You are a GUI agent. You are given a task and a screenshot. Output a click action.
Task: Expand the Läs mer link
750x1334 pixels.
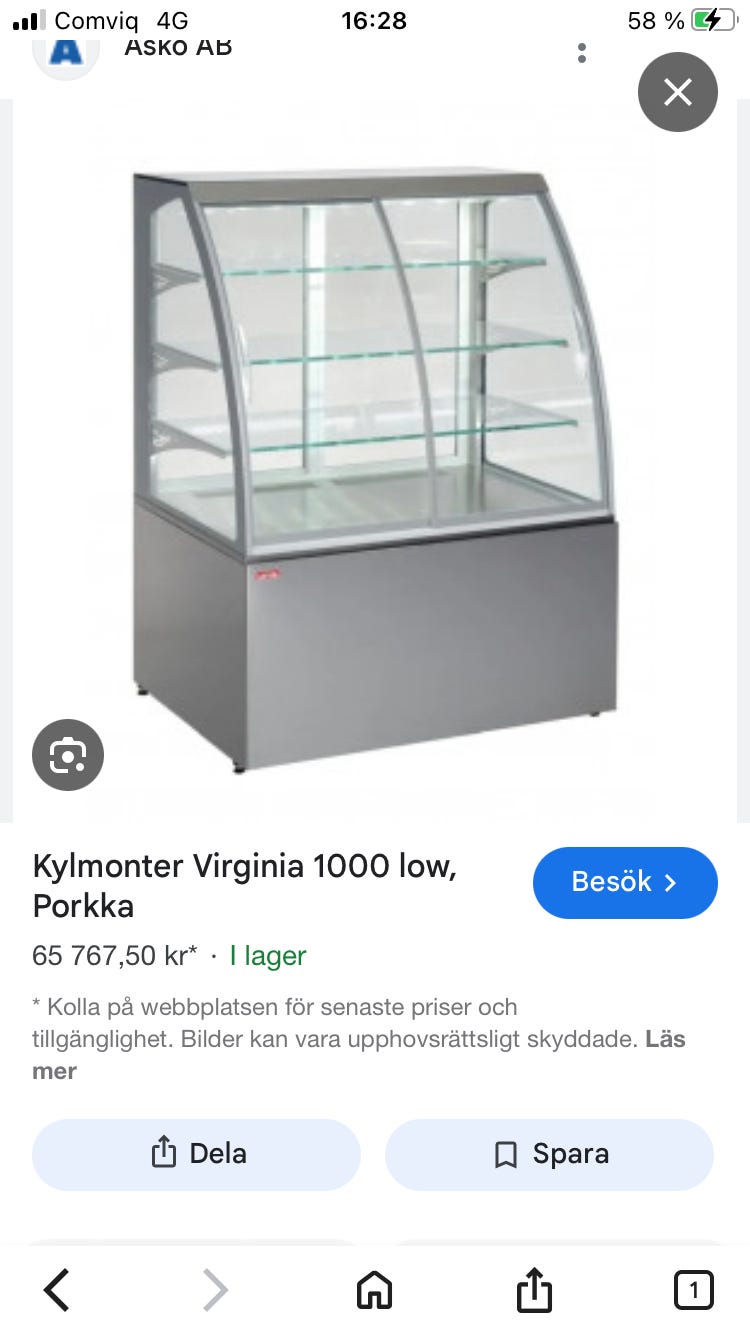(x=665, y=1039)
